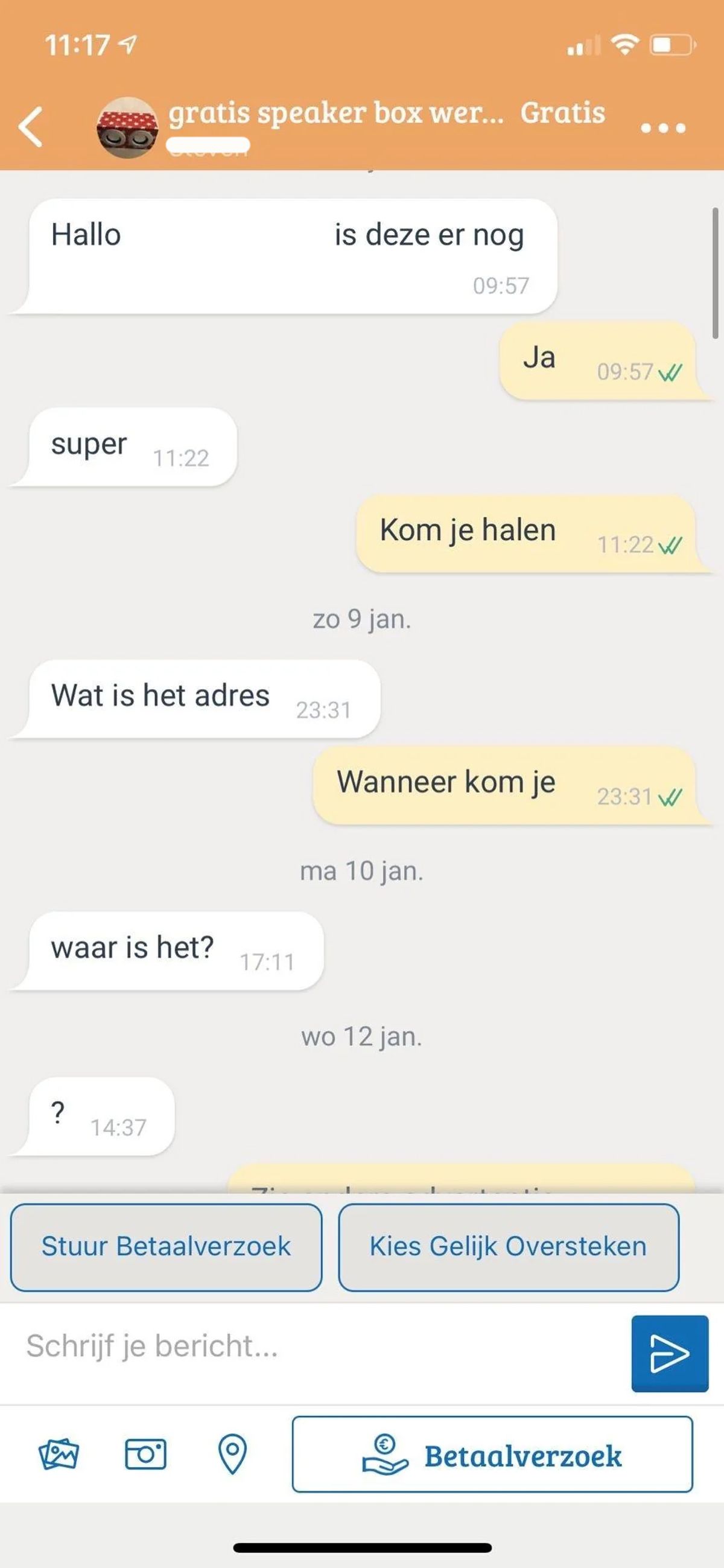Open the gratis speaker box listing
The height and width of the screenshot is (1568, 724).
coord(336,114)
